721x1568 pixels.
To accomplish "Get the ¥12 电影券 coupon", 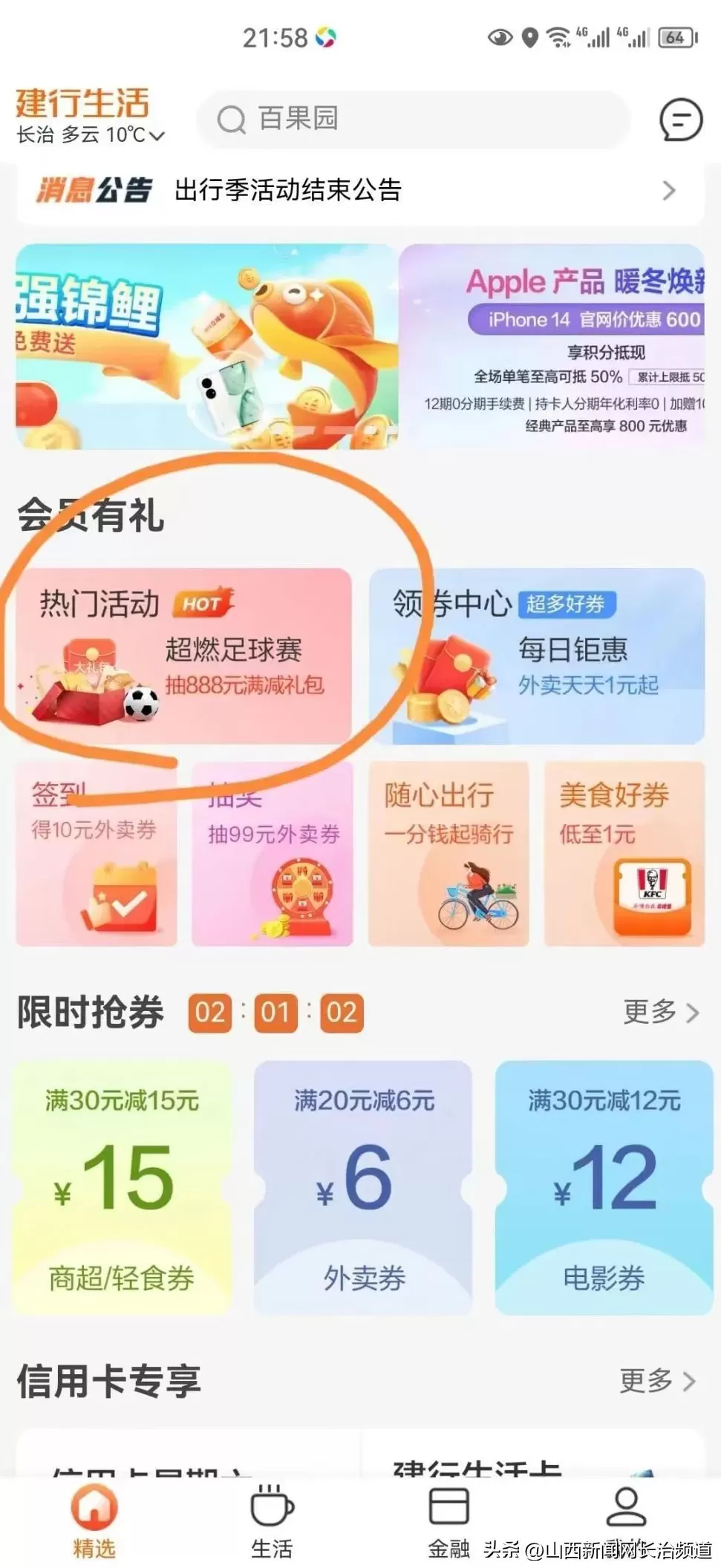I will [604, 1187].
